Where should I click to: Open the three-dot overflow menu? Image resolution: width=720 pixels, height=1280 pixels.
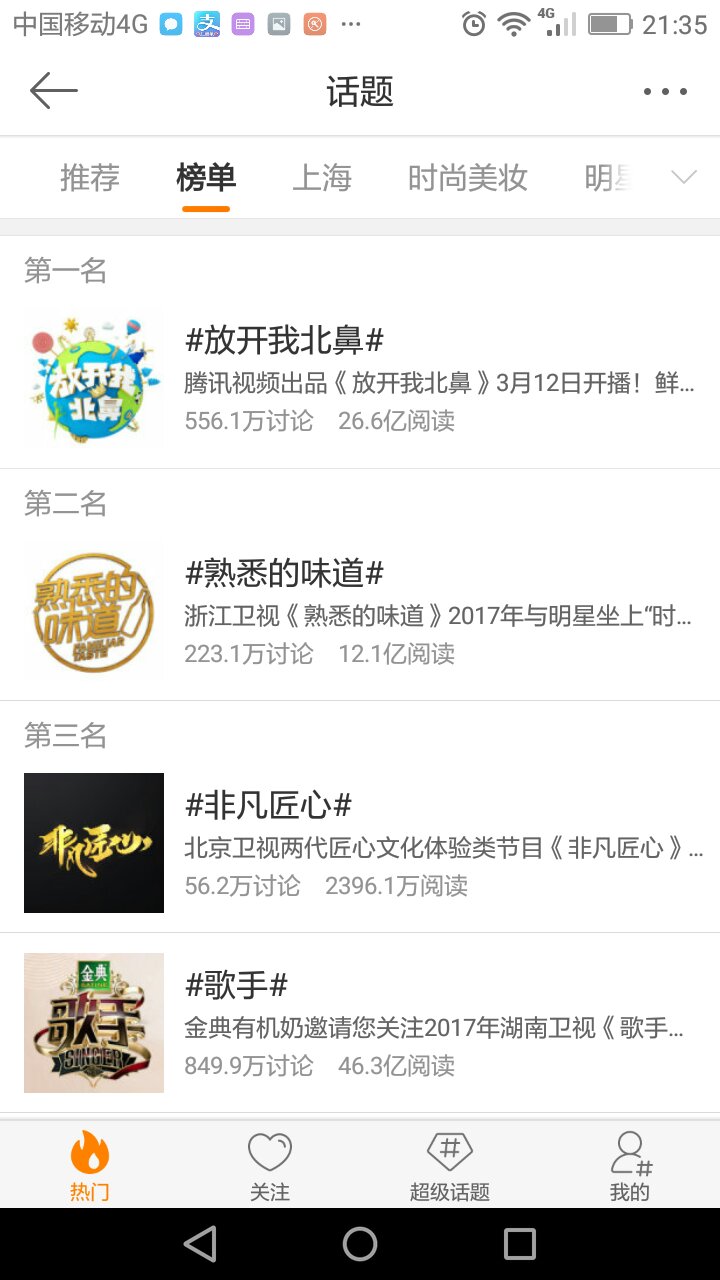665,92
